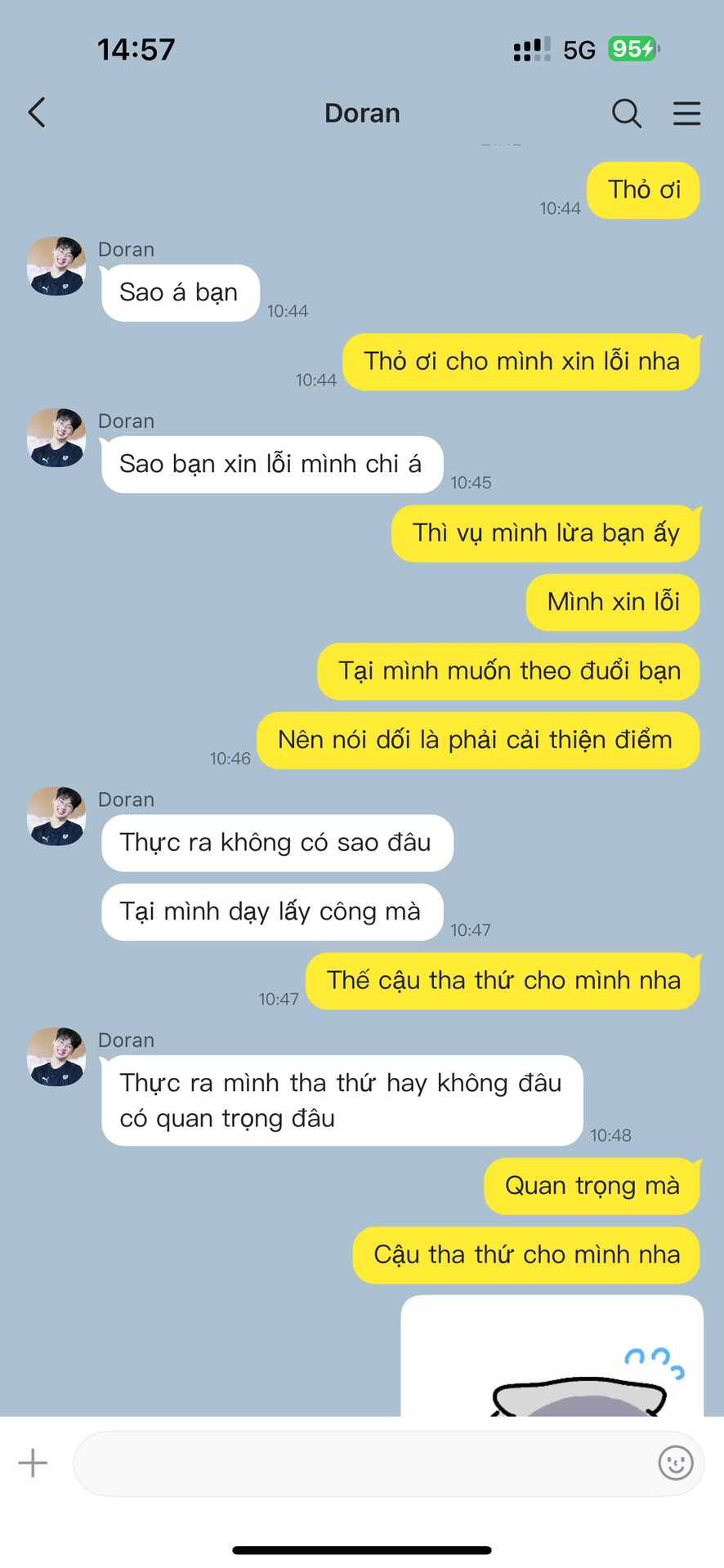Open the plus attachment menu
Screen dimensions: 724x1568
34,1463
